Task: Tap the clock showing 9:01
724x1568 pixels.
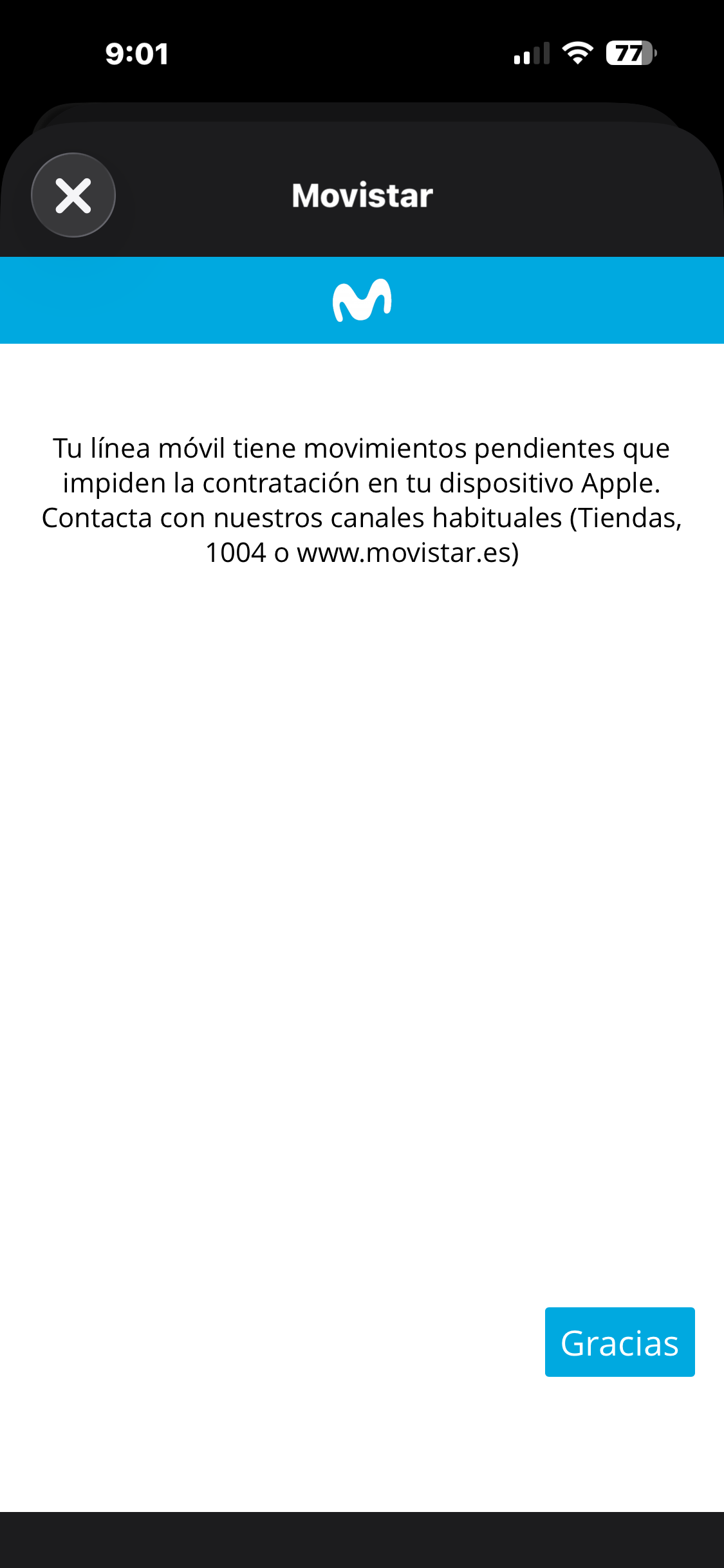Action: pos(137,53)
